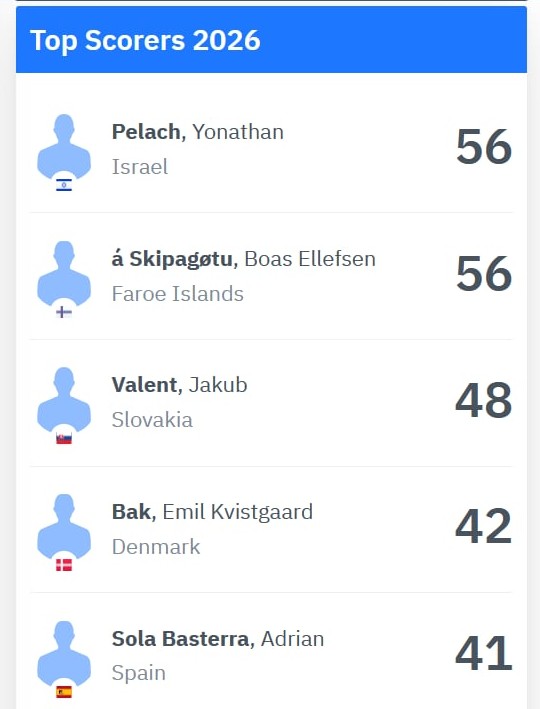Image resolution: width=540 pixels, height=709 pixels.
Task: Select the Jakub Valent row
Action: coord(271,403)
